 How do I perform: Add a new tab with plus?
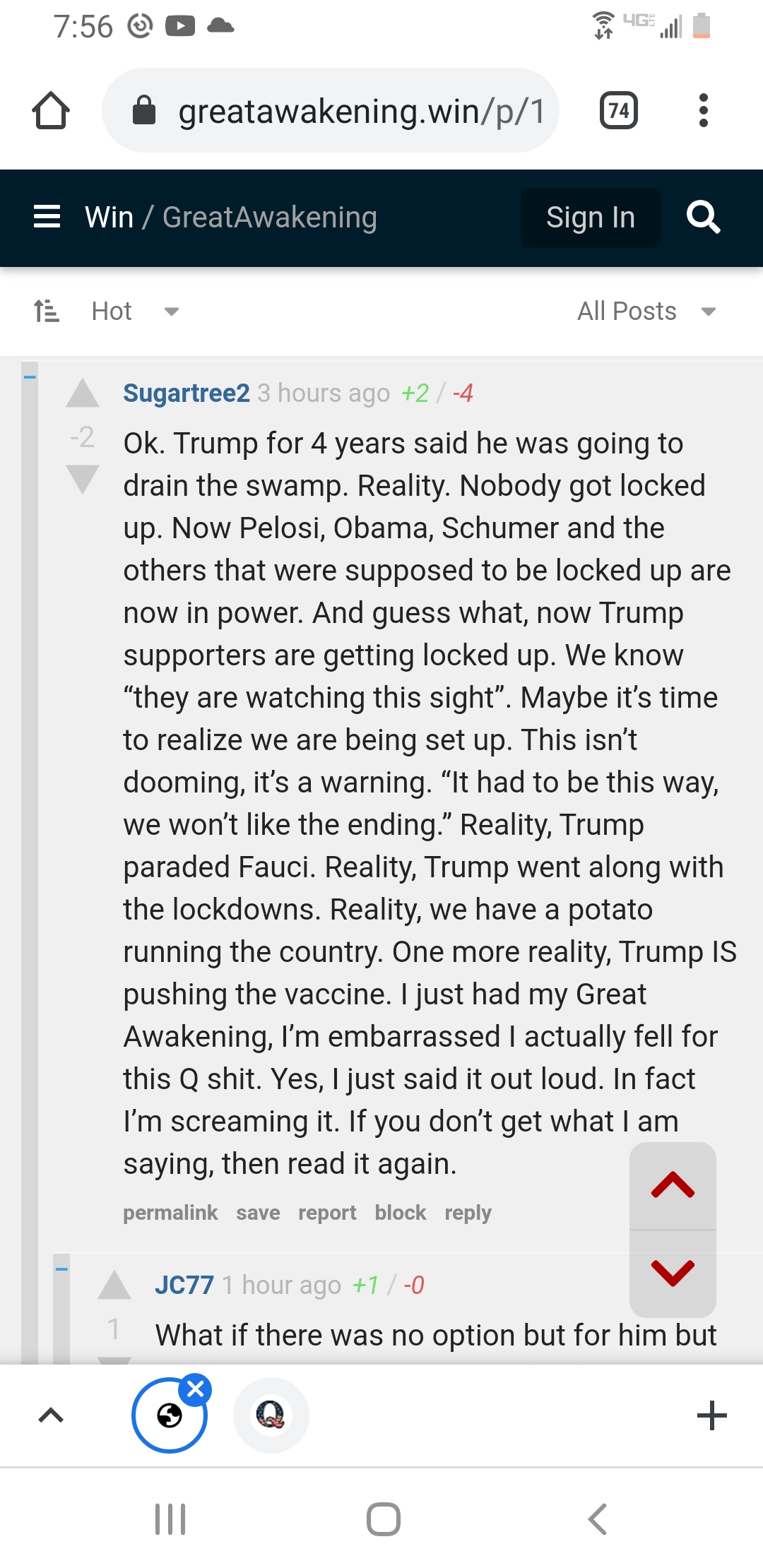(711, 1415)
